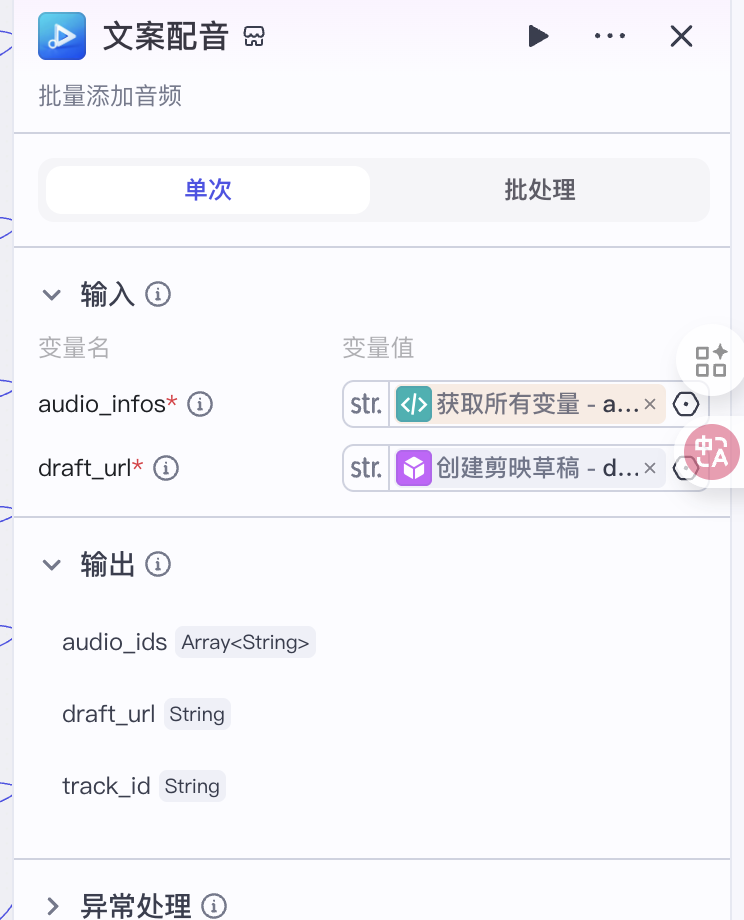Show info tooltip for audio_infos

(x=200, y=404)
